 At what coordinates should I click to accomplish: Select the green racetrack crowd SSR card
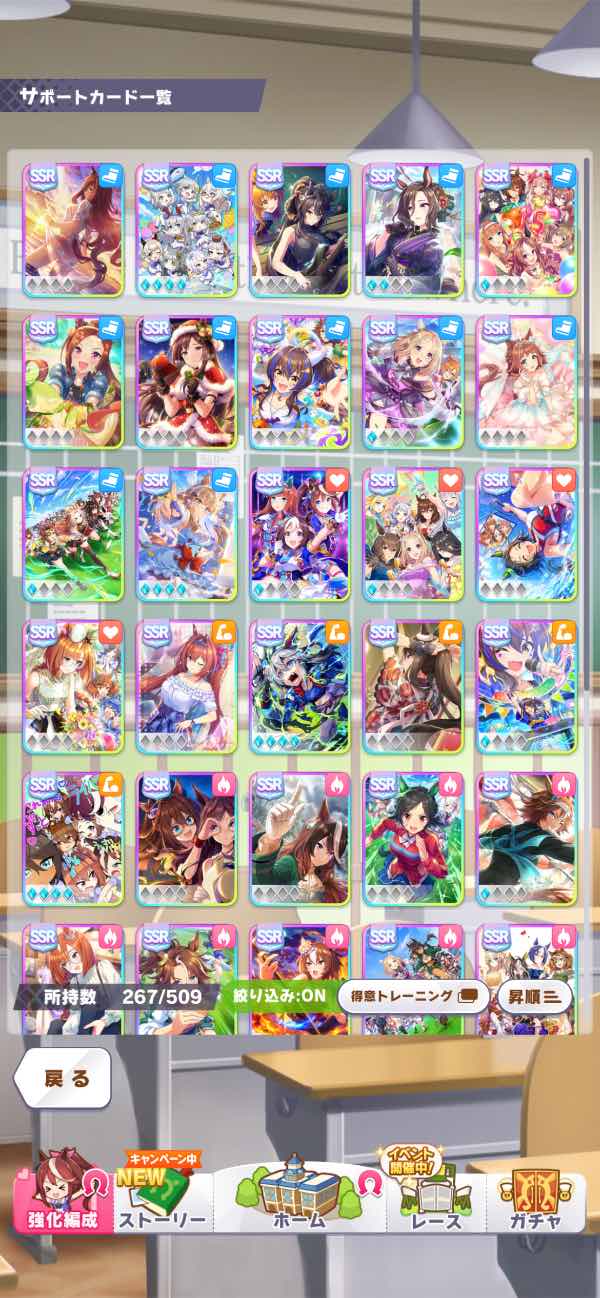(73, 534)
